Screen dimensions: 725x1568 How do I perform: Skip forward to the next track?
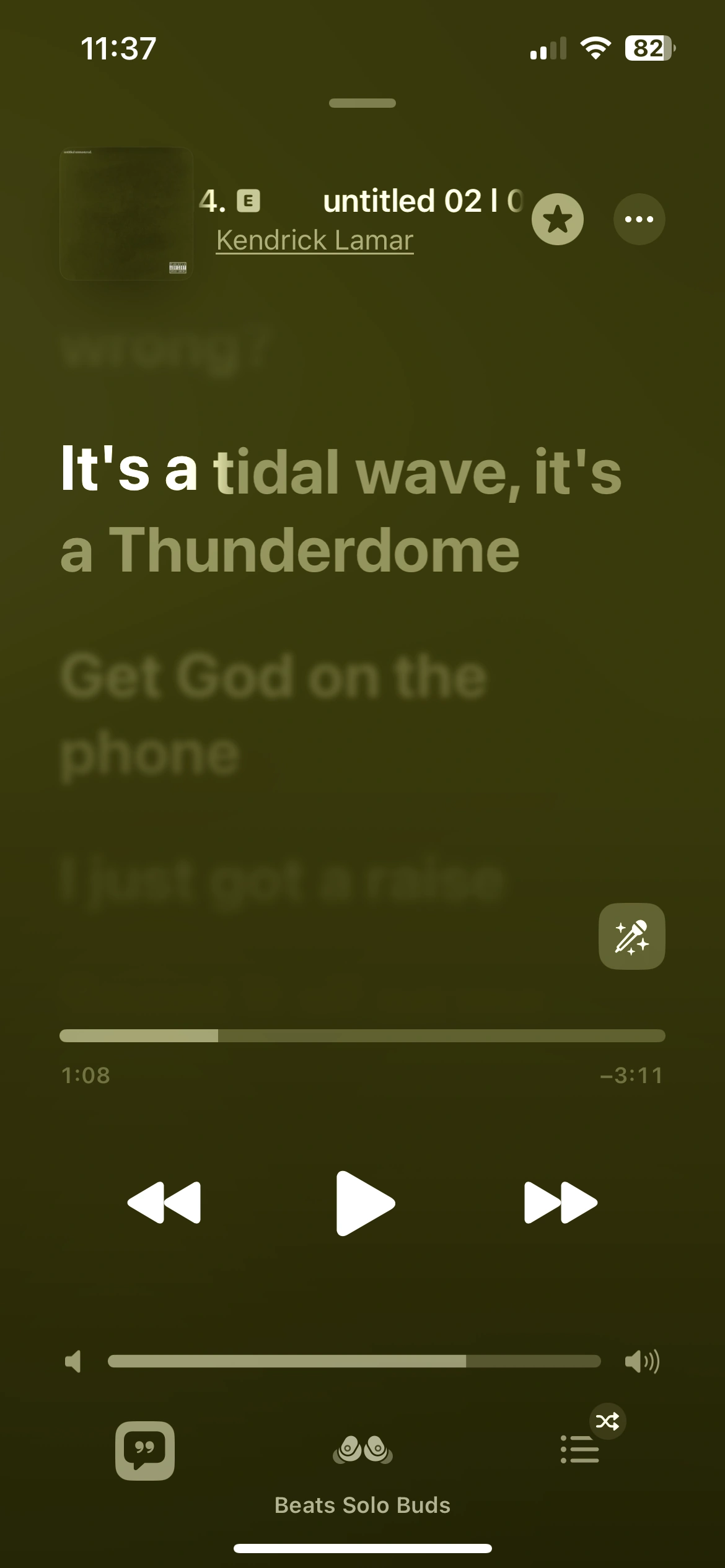coord(561,1203)
